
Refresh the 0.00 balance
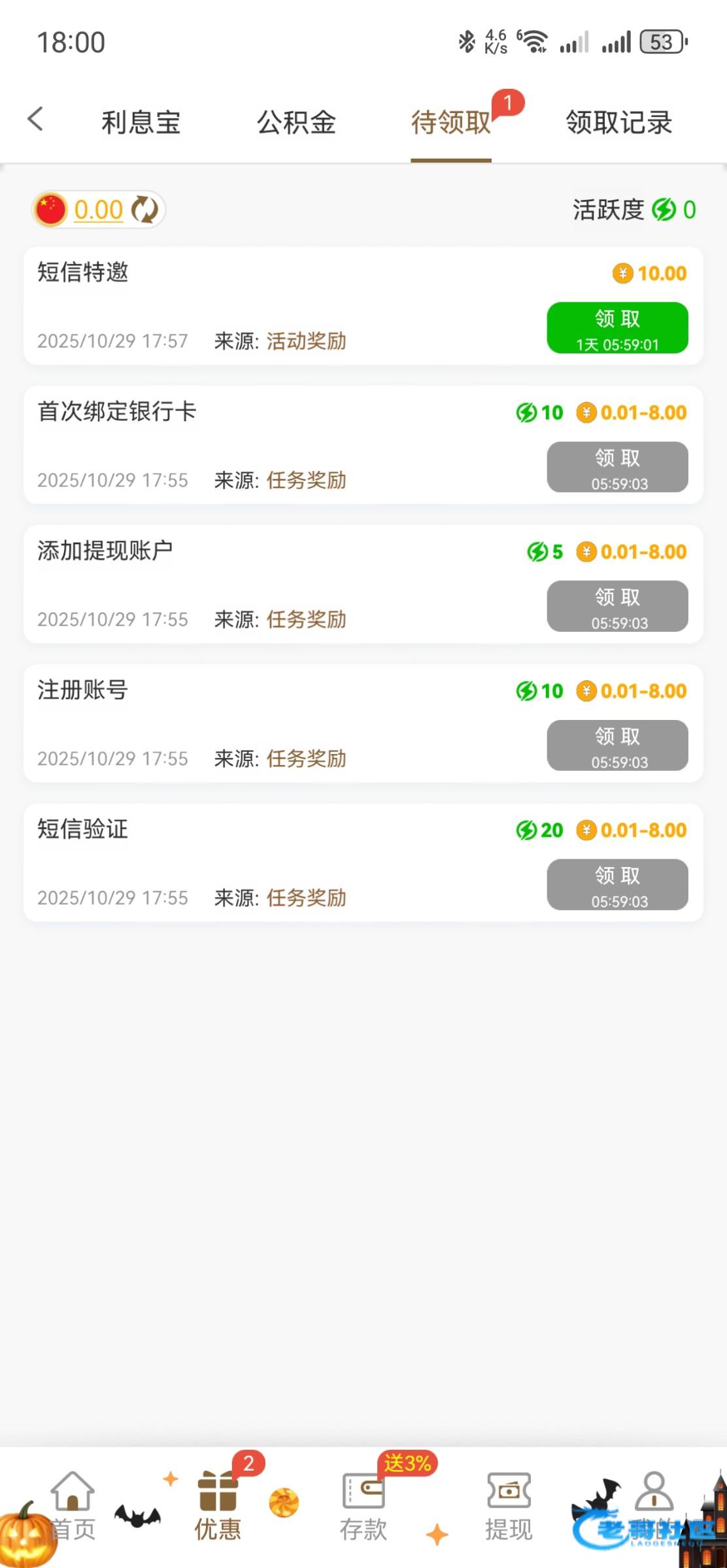(x=144, y=210)
